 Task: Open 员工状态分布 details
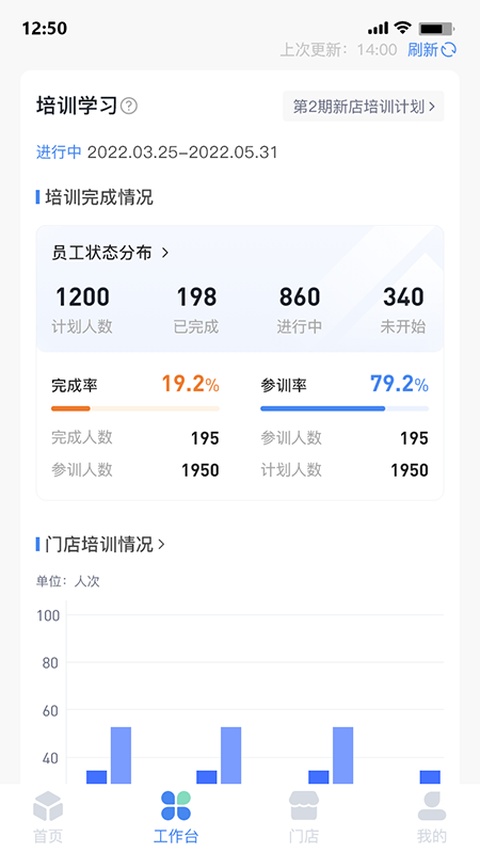click(x=110, y=252)
